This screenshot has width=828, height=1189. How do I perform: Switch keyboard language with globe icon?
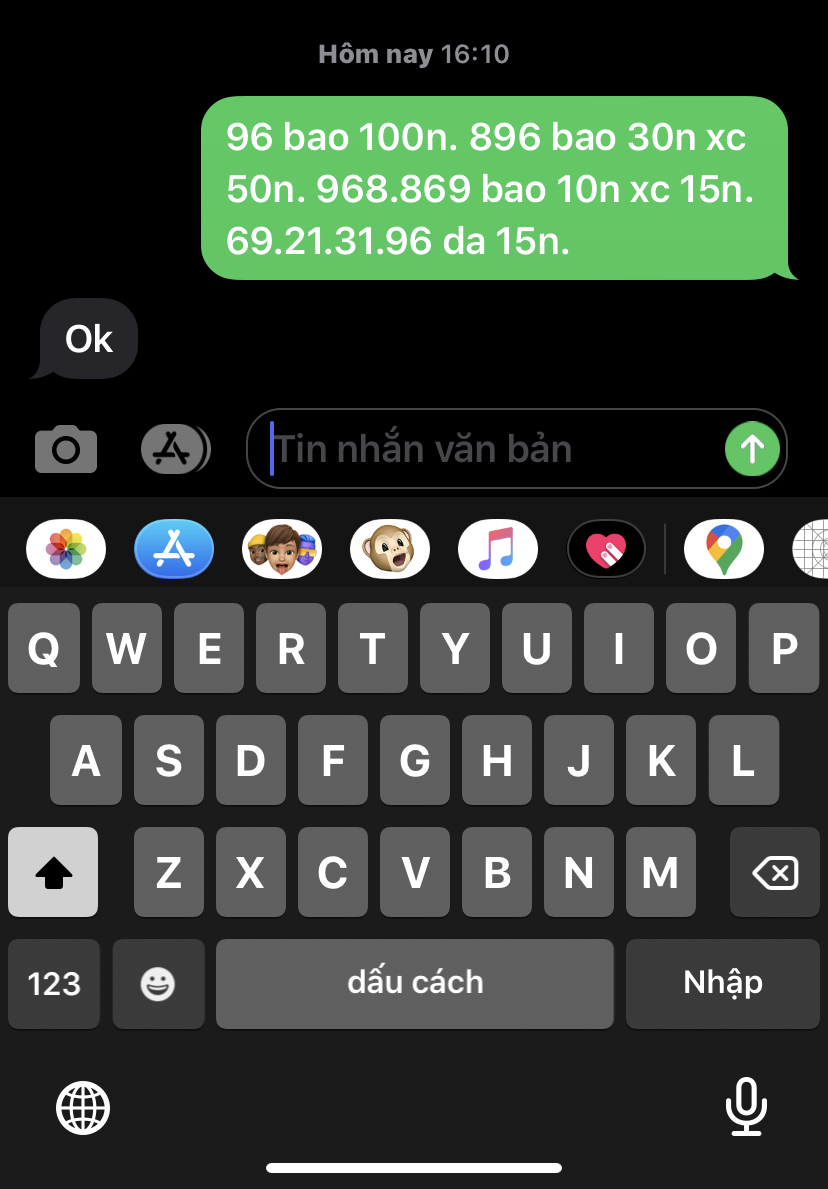pos(83,1107)
